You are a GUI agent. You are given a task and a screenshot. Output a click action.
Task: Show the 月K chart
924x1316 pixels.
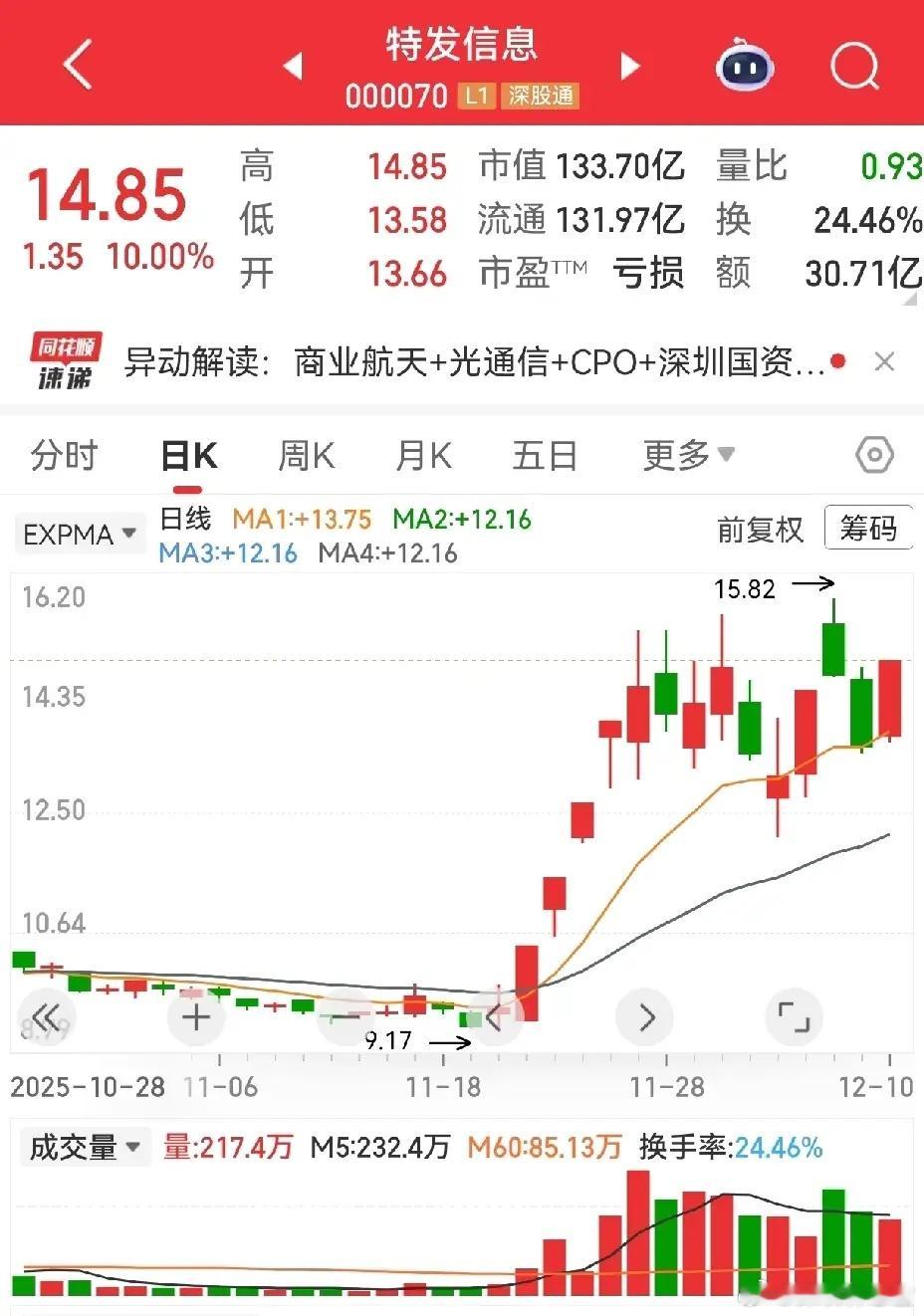(x=424, y=456)
